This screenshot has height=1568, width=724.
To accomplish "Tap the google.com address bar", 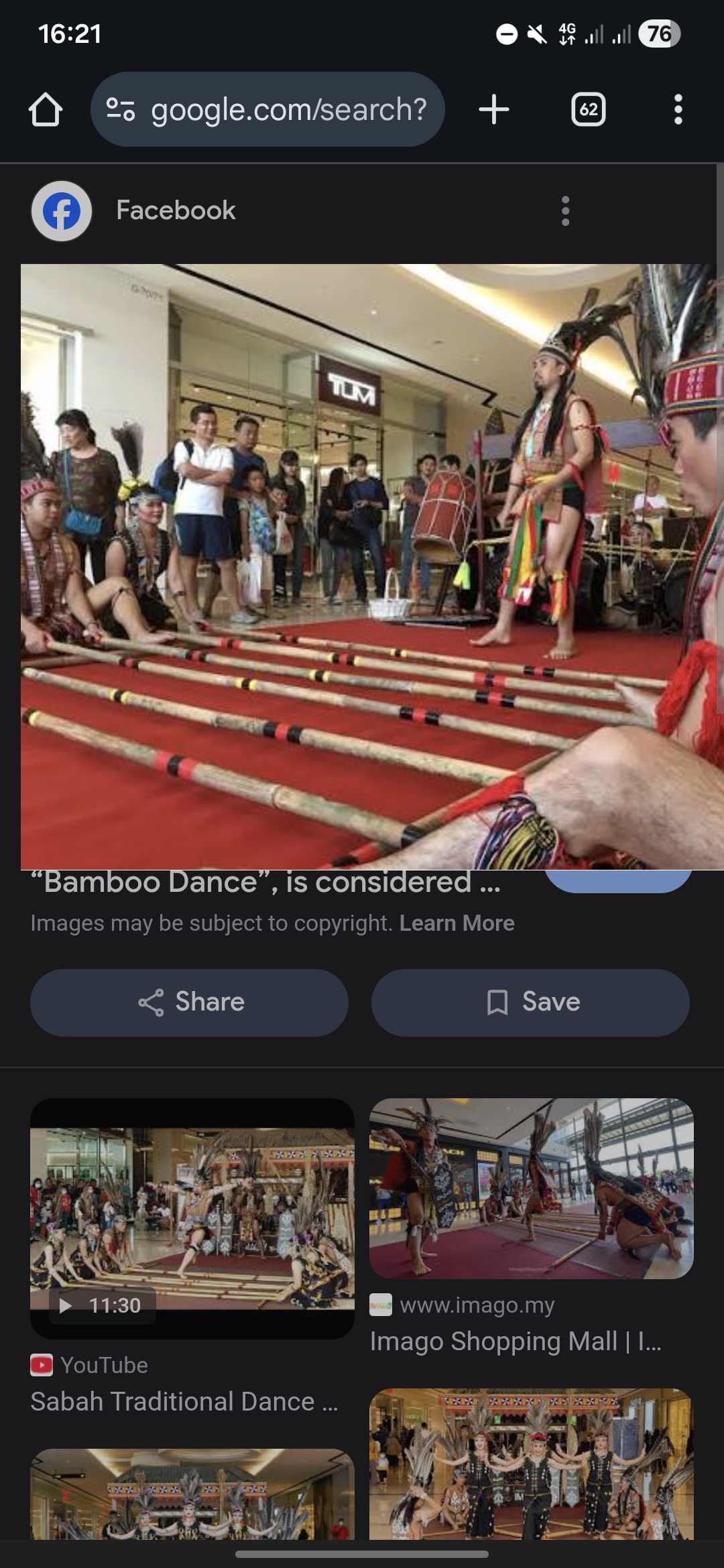I will [268, 110].
